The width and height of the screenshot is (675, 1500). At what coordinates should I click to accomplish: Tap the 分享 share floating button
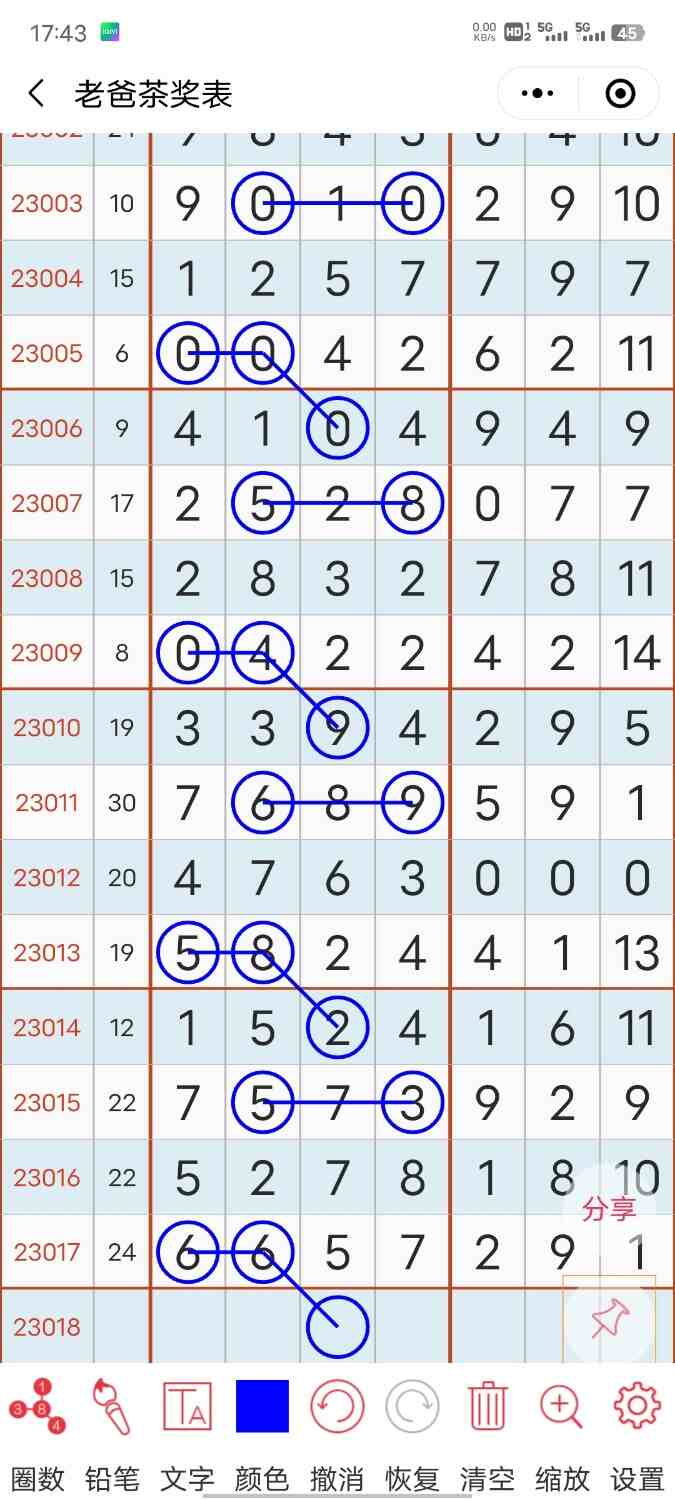[609, 1209]
